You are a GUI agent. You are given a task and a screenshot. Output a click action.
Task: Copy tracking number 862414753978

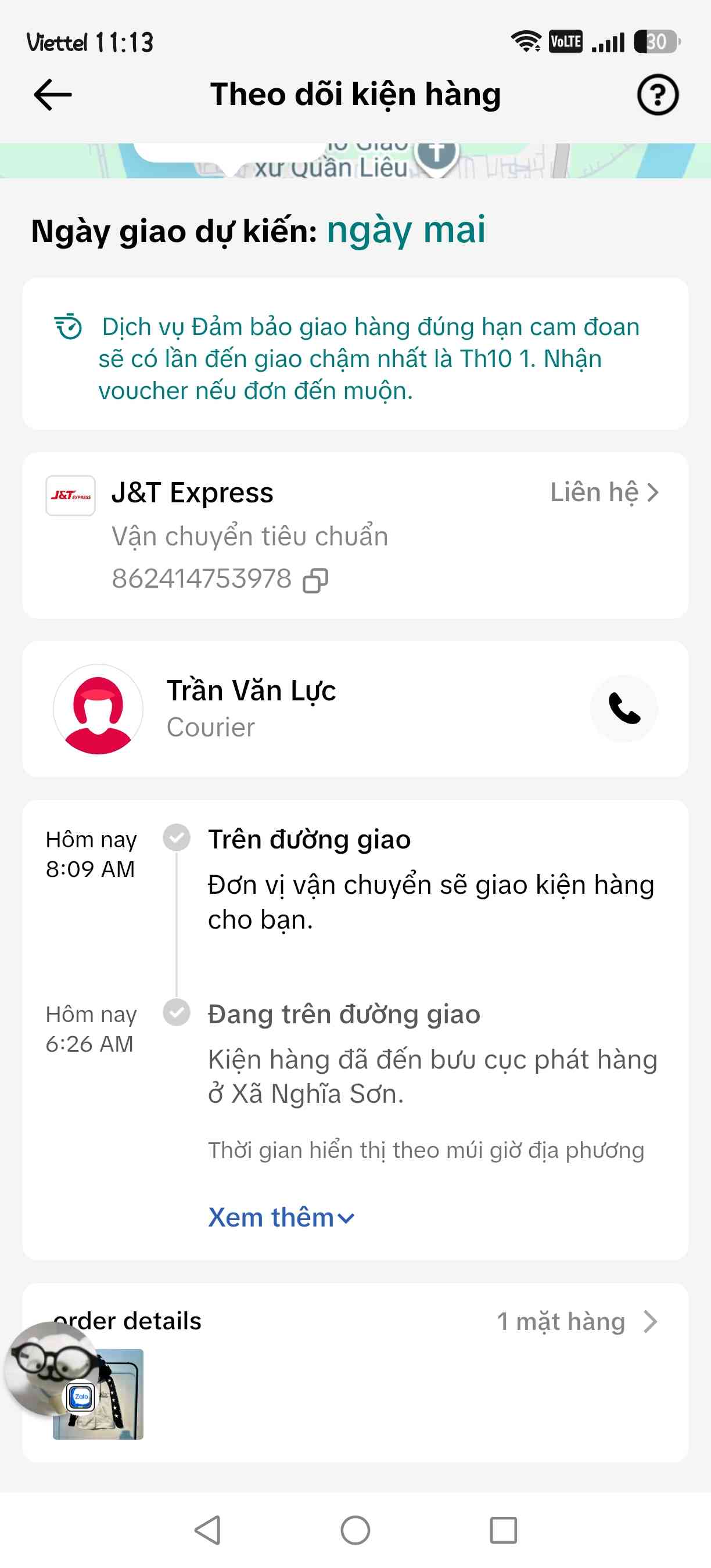coord(315,580)
